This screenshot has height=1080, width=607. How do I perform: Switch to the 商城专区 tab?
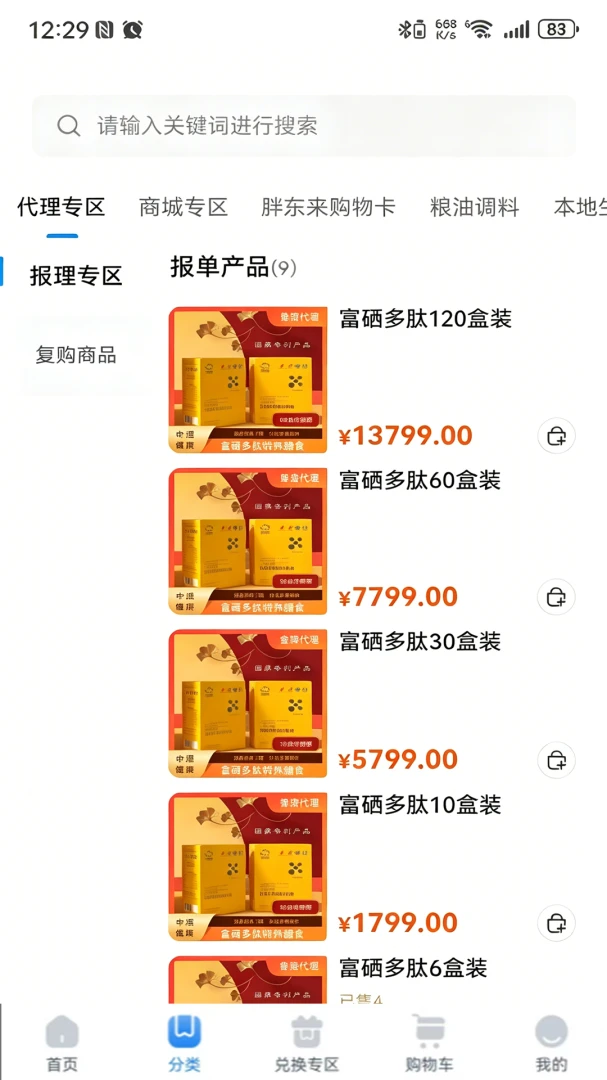(x=183, y=207)
